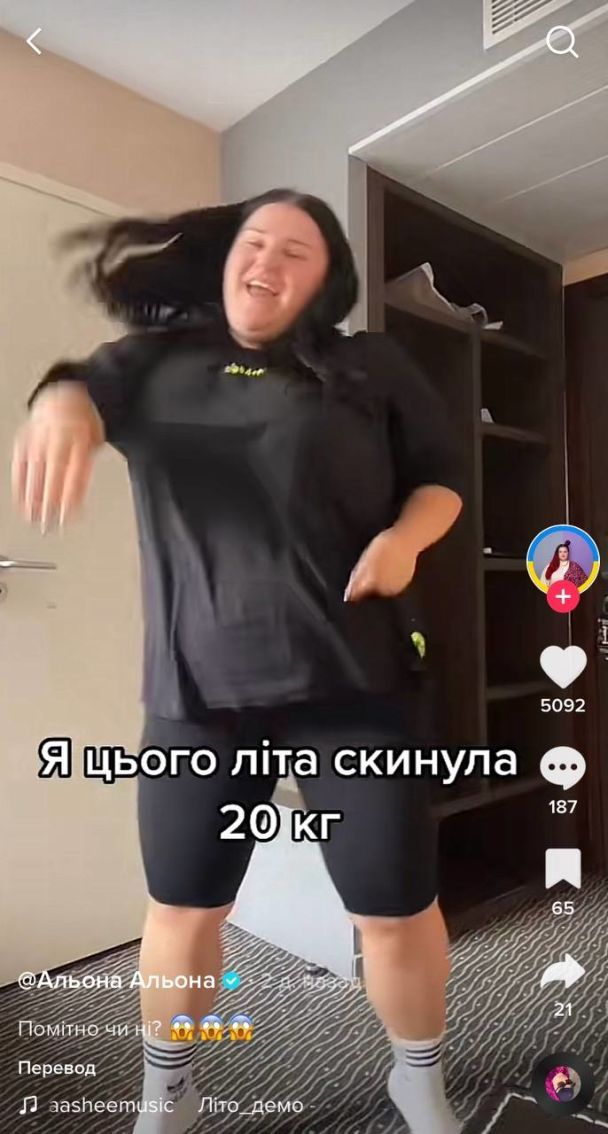608x1134 pixels.
Task: Open the spinning sound disc icon
Action: coord(563,1084)
